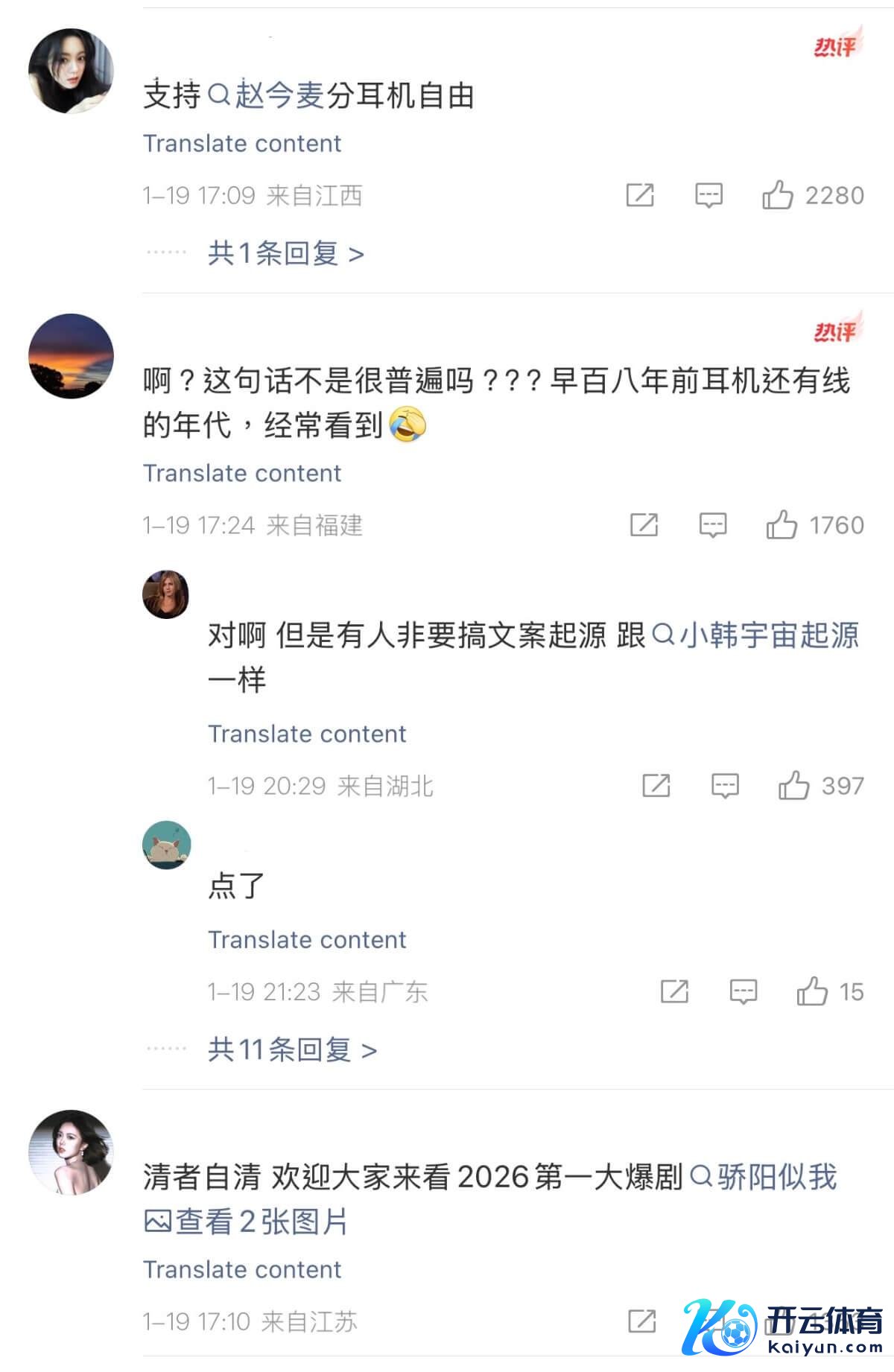Screen dimensions: 894x1372
Task: Like the comment from 福建 with 1760 likes
Action: [782, 525]
